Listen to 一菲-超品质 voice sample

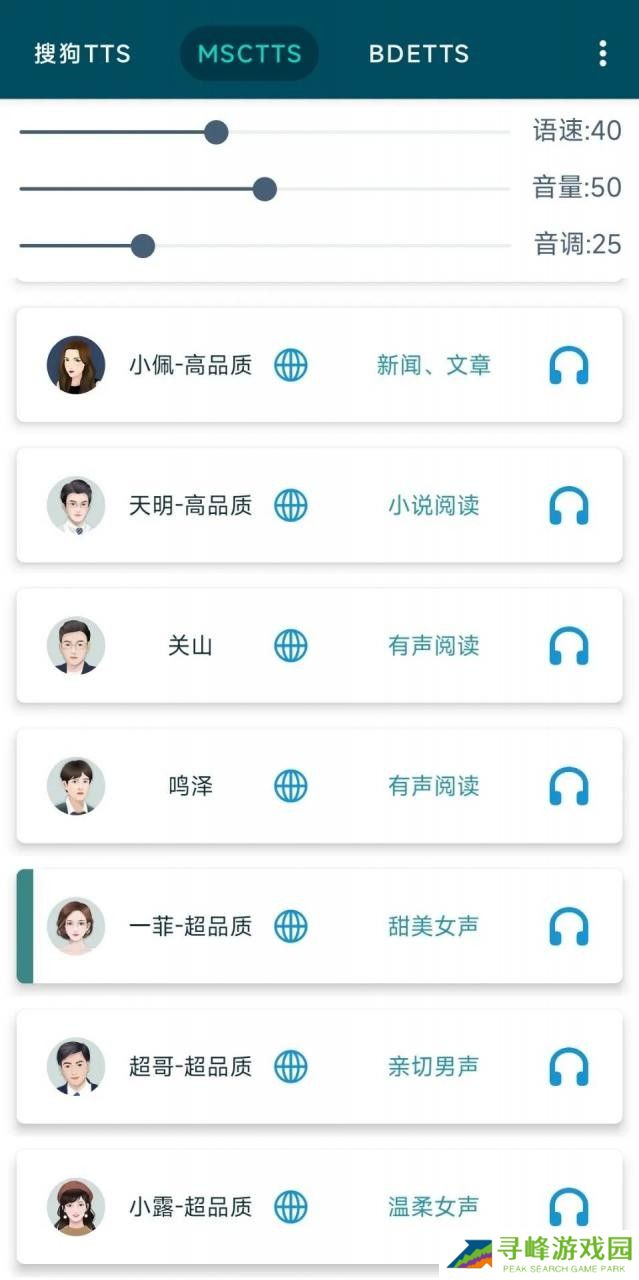pyautogui.click(x=568, y=927)
